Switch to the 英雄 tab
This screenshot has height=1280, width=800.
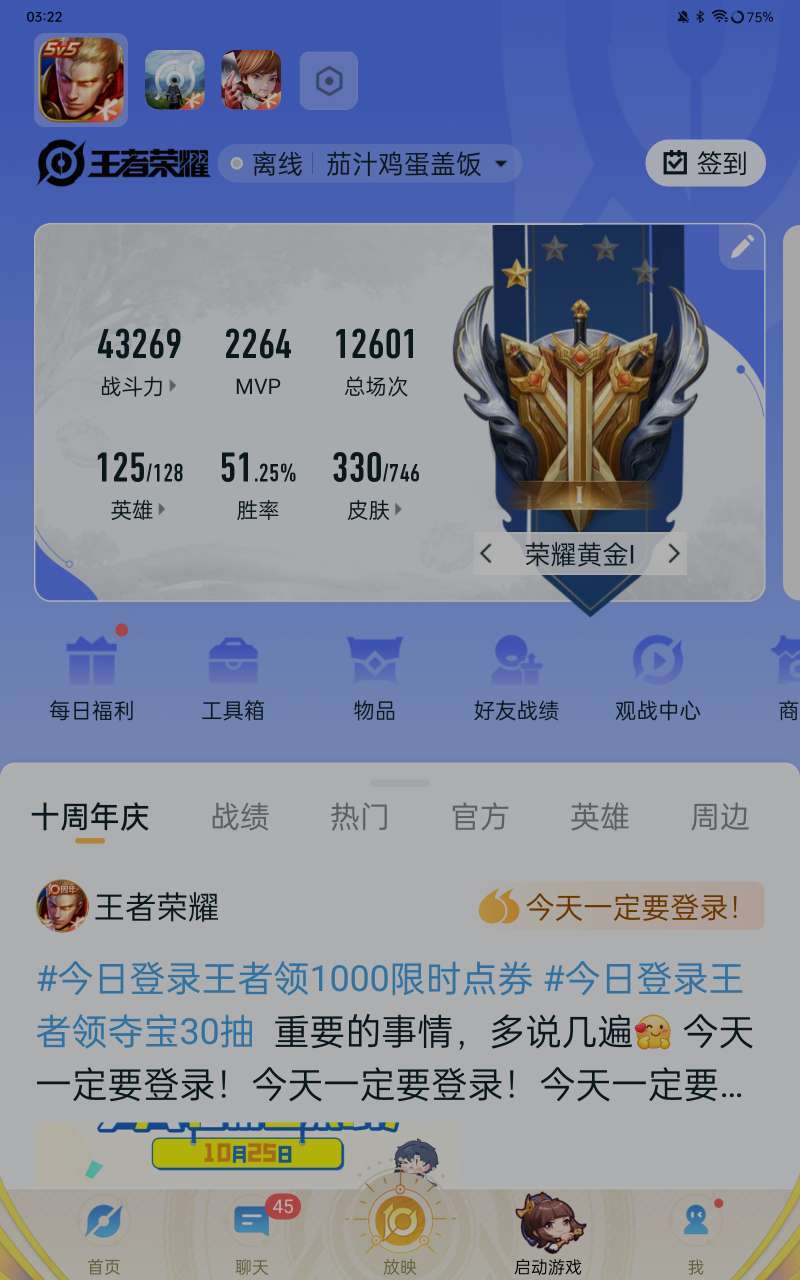(x=600, y=817)
